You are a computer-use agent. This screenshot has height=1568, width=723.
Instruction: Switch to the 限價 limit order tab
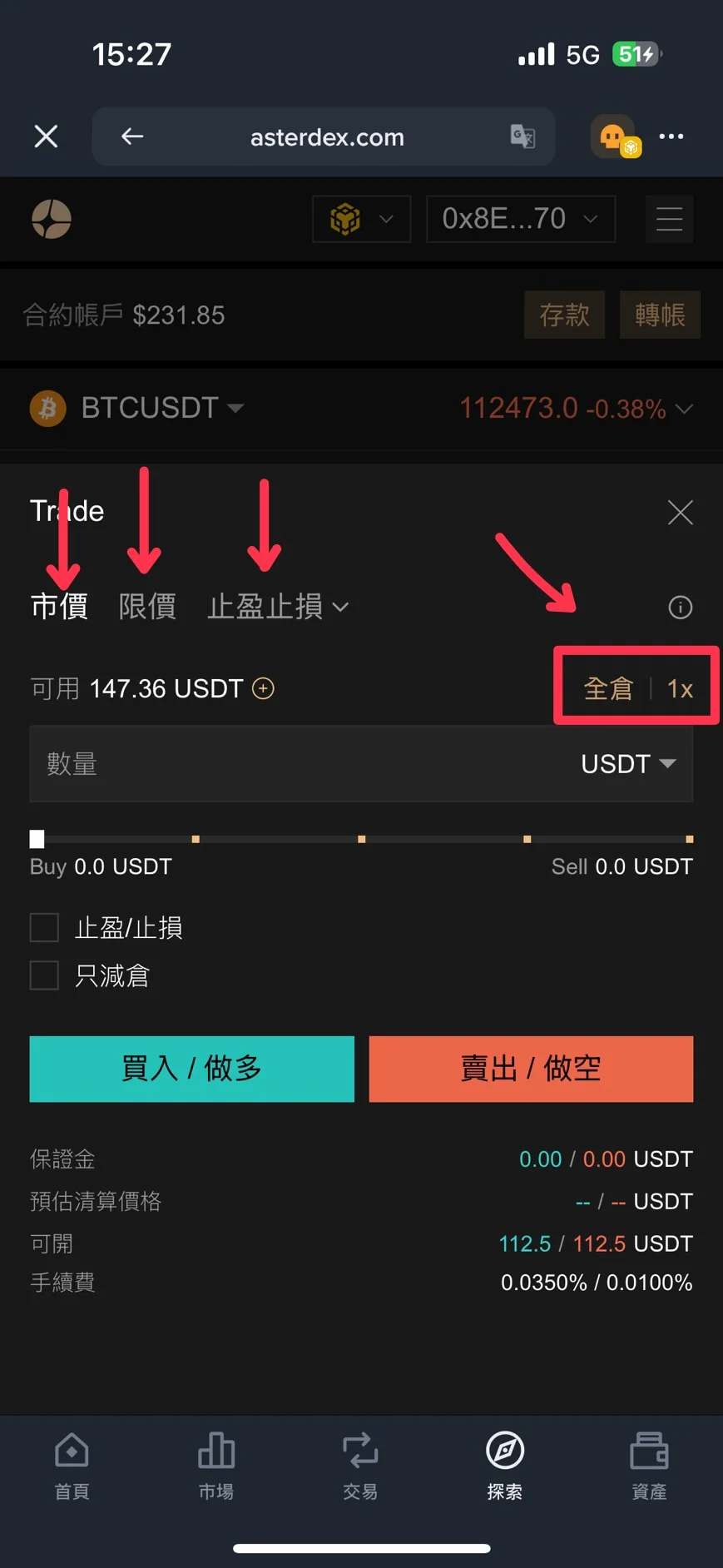[146, 608]
